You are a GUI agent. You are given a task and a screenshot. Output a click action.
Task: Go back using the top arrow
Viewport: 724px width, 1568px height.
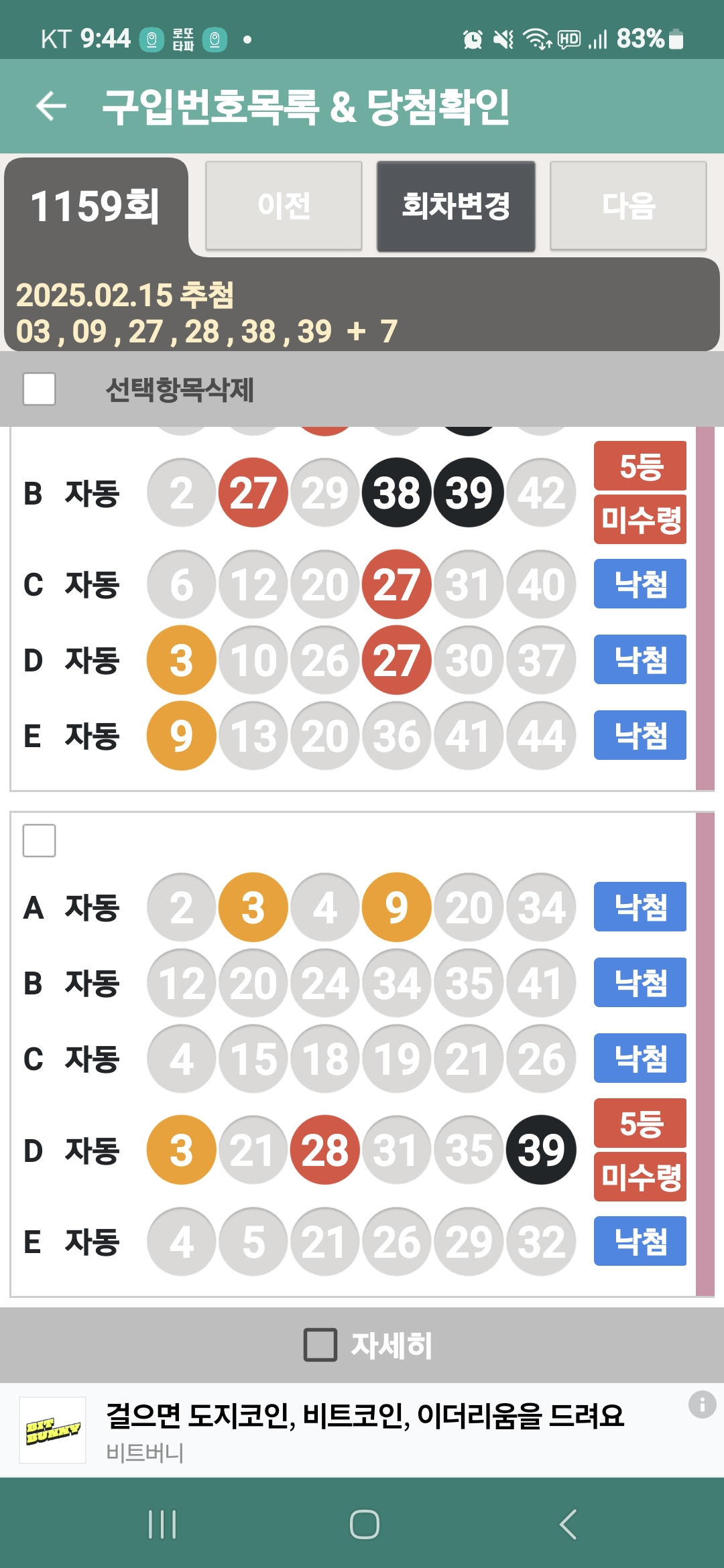click(51, 107)
